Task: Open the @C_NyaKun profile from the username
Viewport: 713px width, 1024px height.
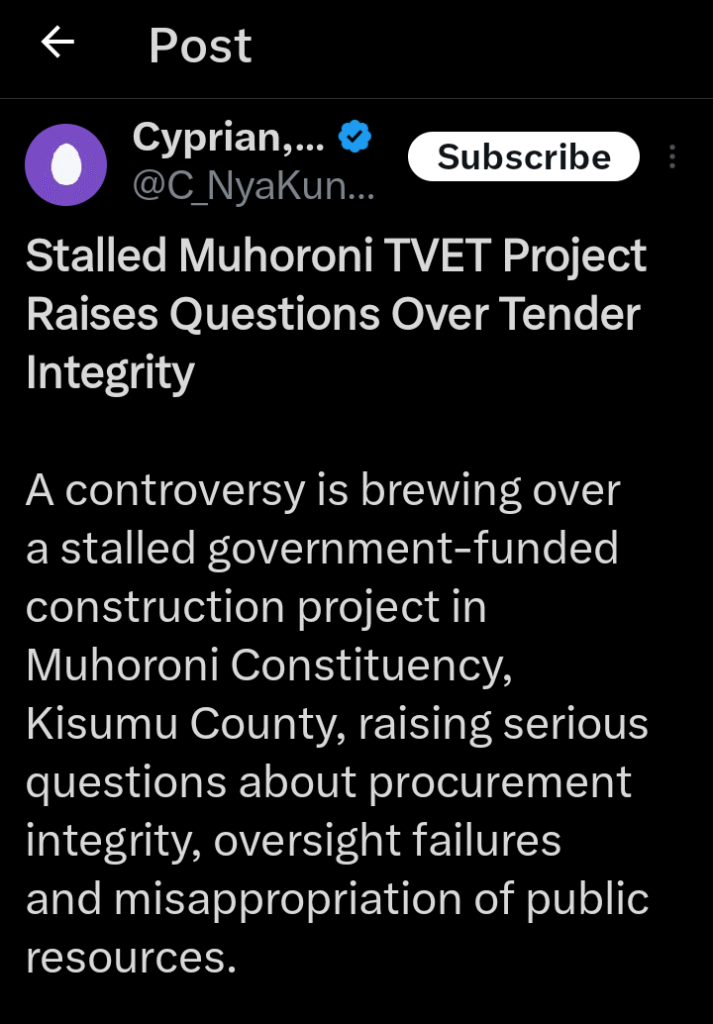Action: [x=253, y=187]
